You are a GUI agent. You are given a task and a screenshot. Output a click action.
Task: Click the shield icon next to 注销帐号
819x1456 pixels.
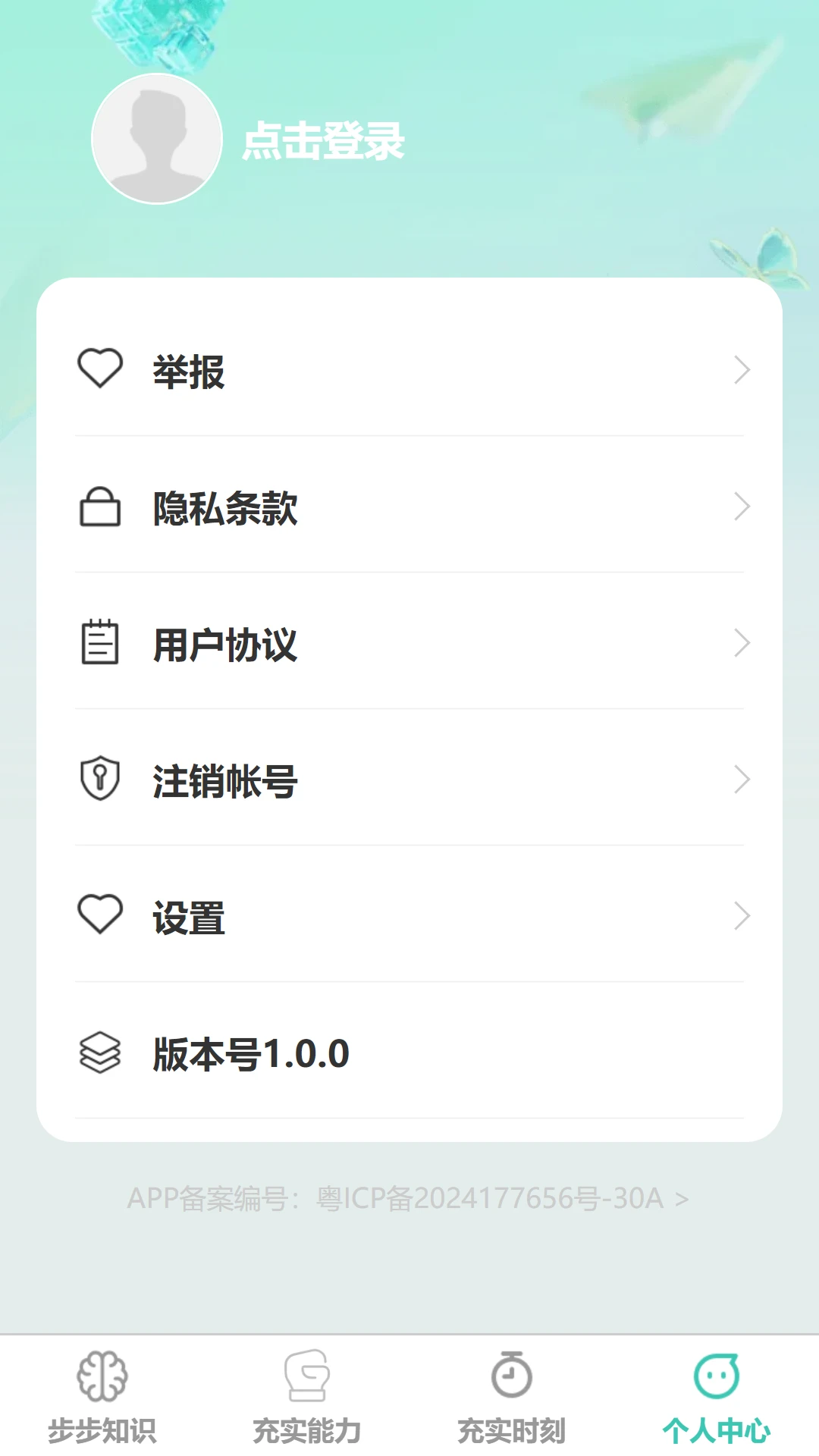(x=99, y=779)
